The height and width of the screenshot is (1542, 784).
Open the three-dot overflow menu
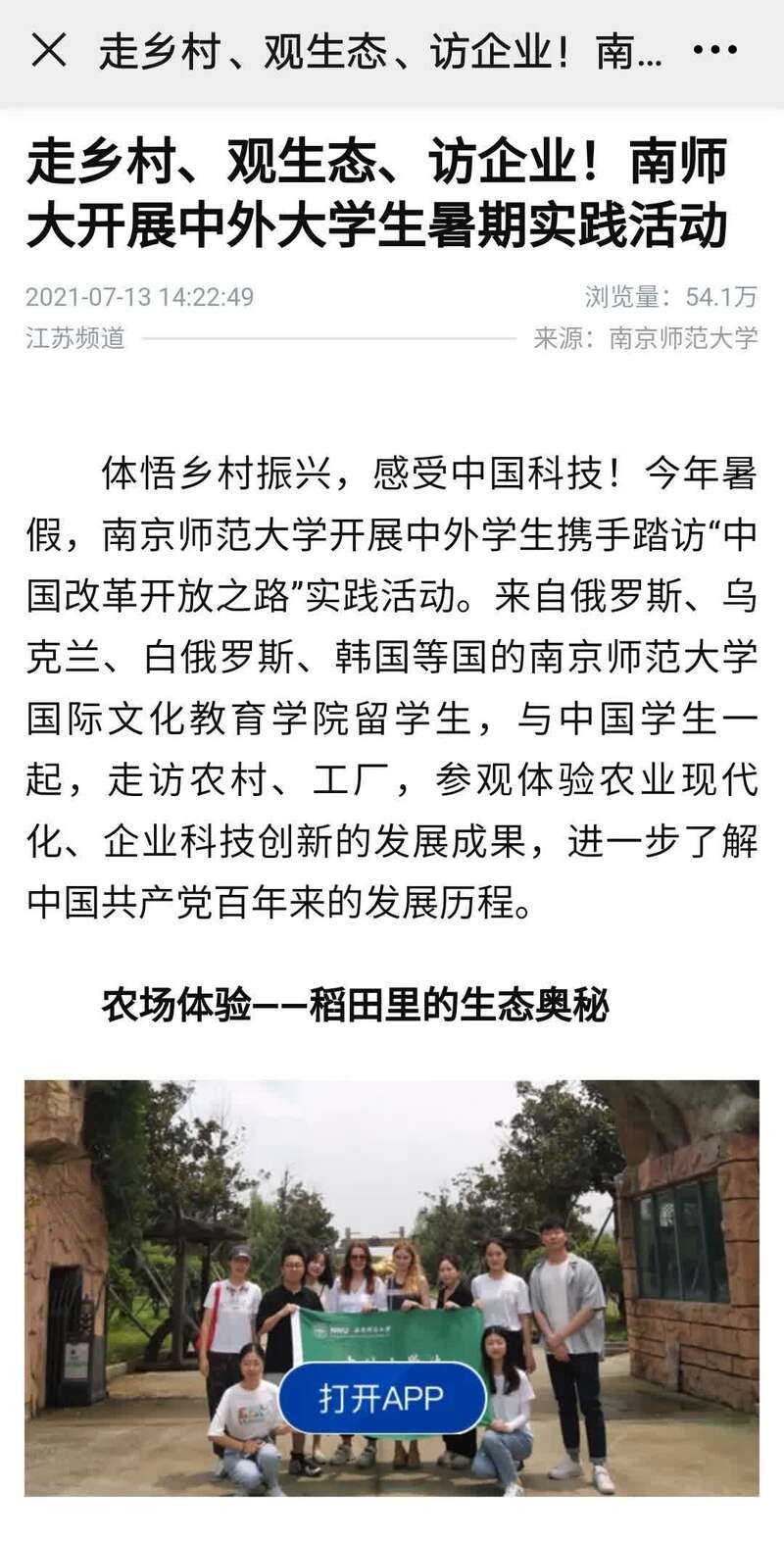click(x=713, y=51)
